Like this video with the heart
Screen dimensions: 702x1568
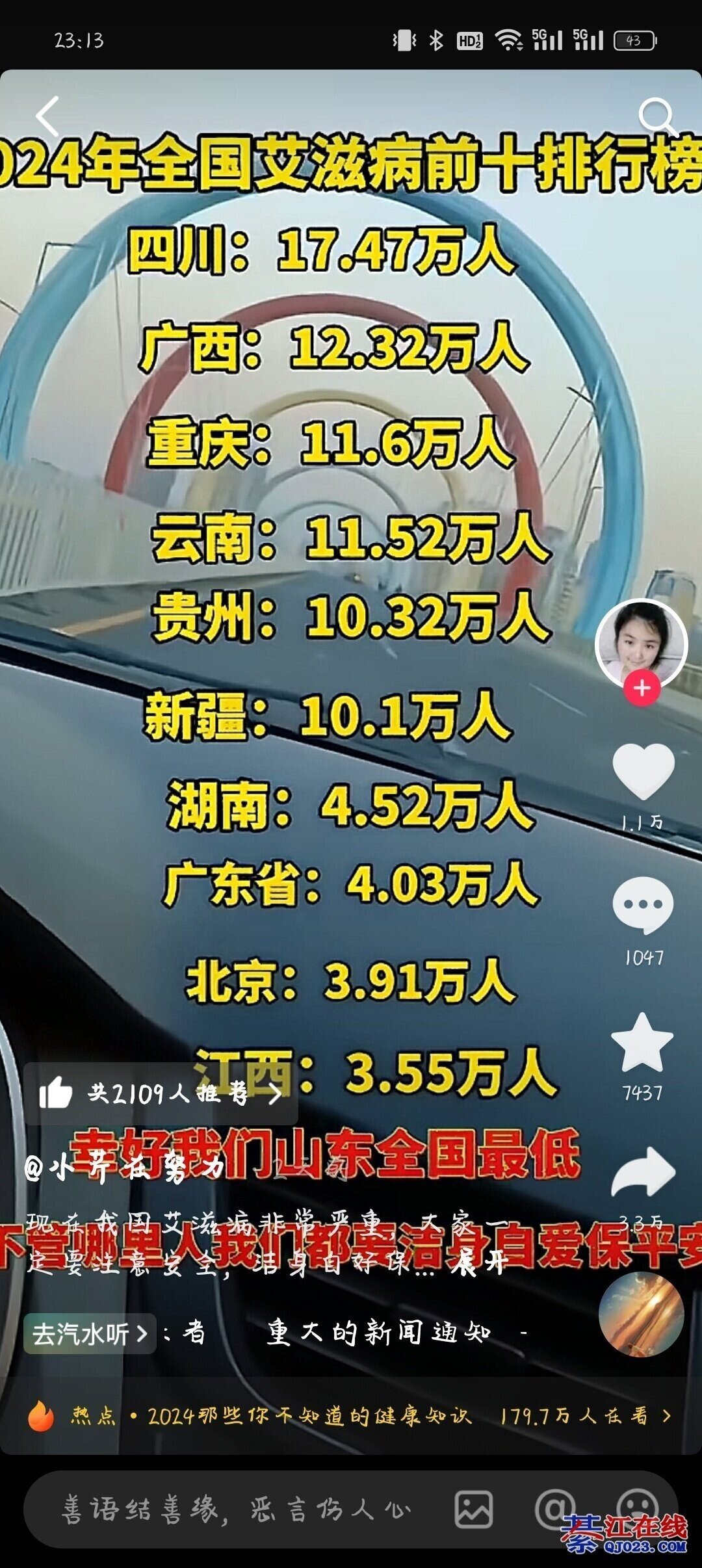643,772
